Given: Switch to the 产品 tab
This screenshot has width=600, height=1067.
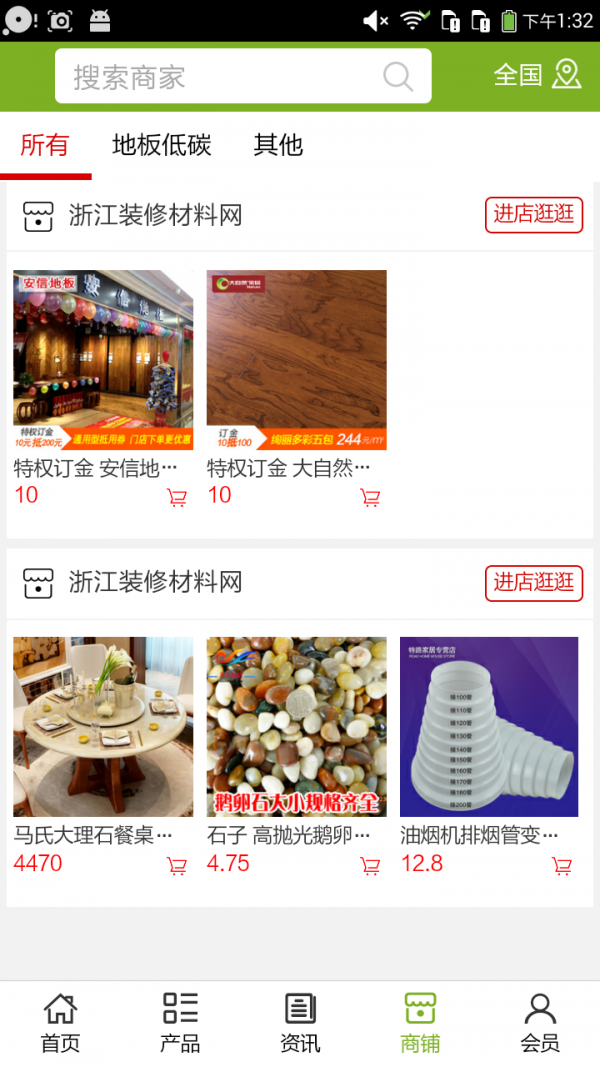Looking at the screenshot, I should pos(180,1023).
